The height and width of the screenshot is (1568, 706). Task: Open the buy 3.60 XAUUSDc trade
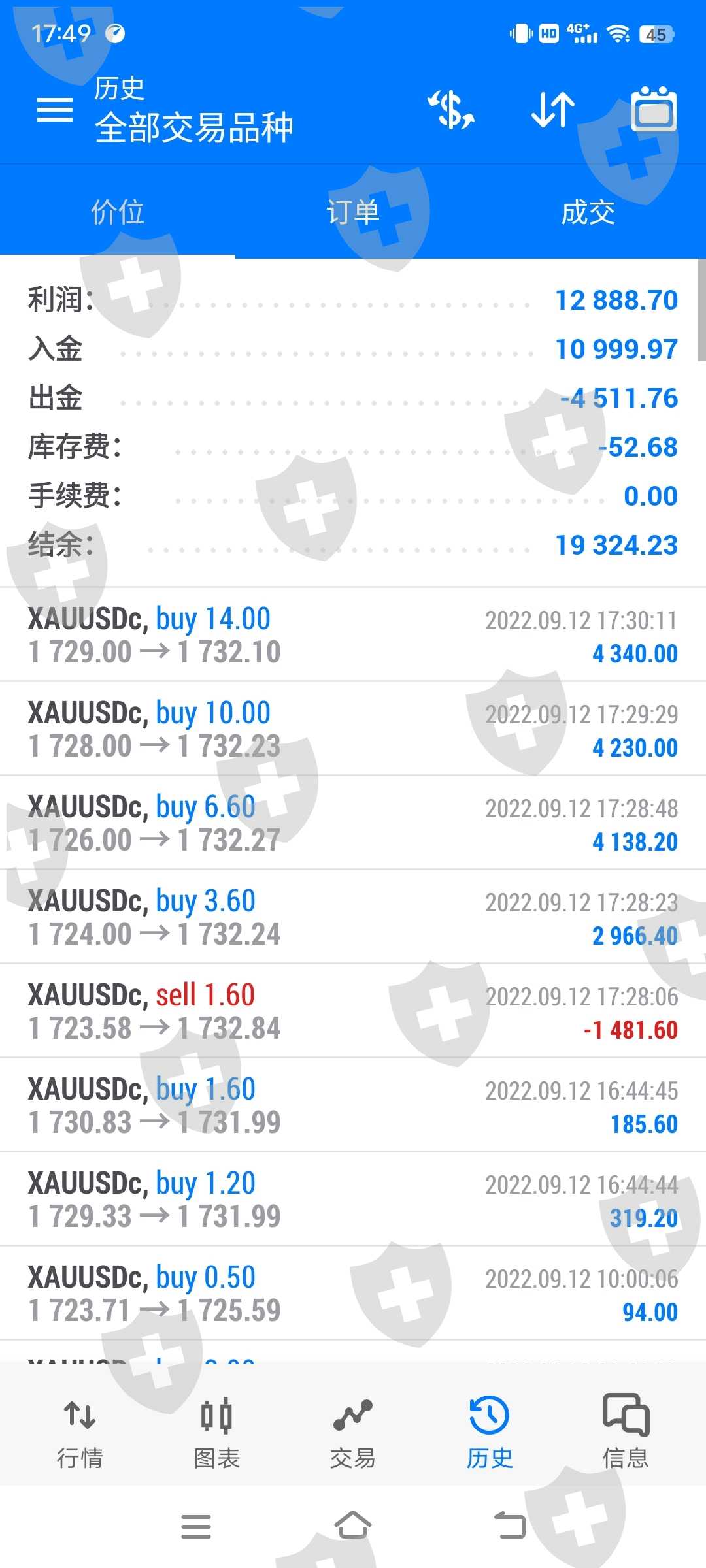353,917
